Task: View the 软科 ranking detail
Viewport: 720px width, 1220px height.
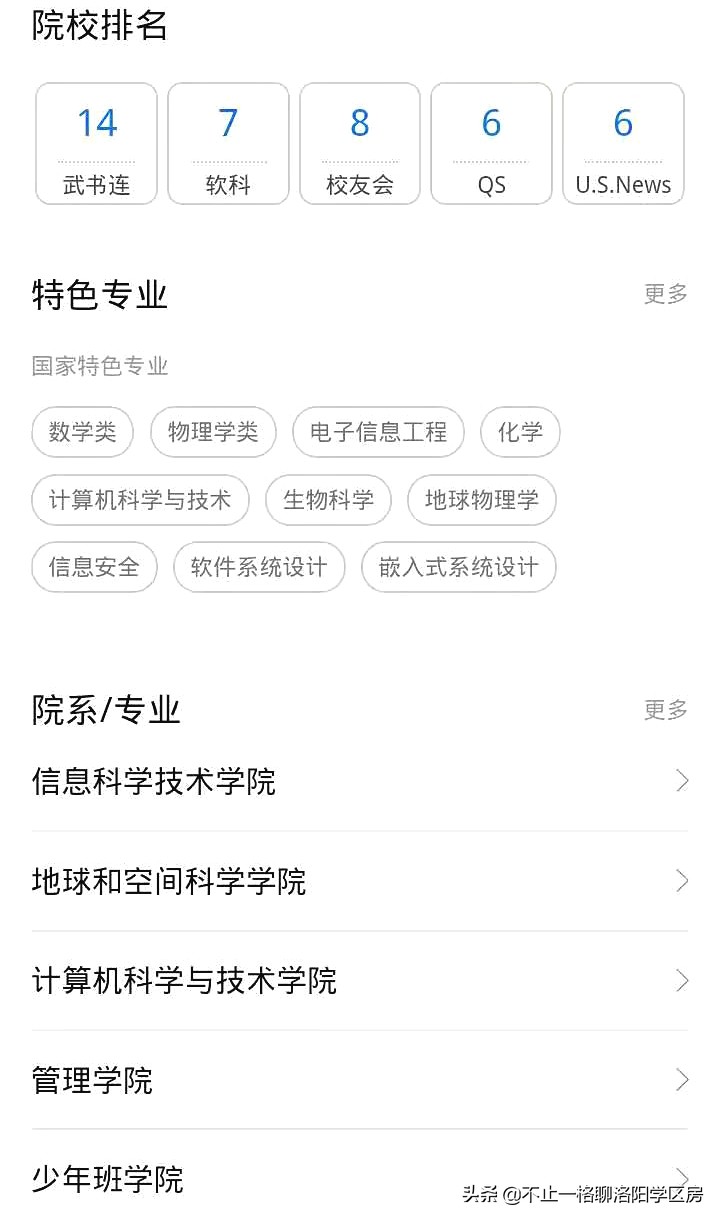Action: pyautogui.click(x=228, y=143)
